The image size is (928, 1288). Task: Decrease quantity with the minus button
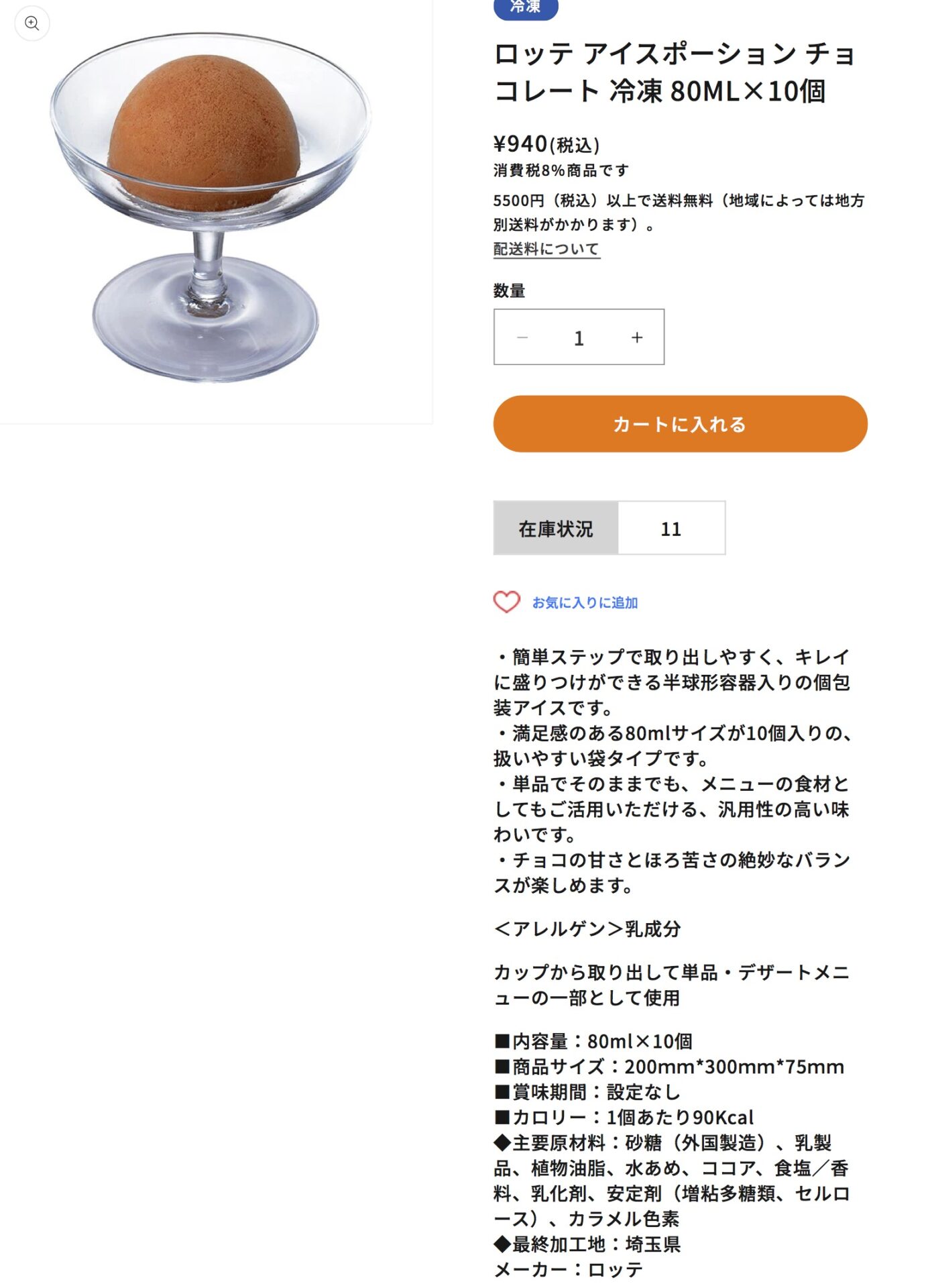pyautogui.click(x=522, y=337)
